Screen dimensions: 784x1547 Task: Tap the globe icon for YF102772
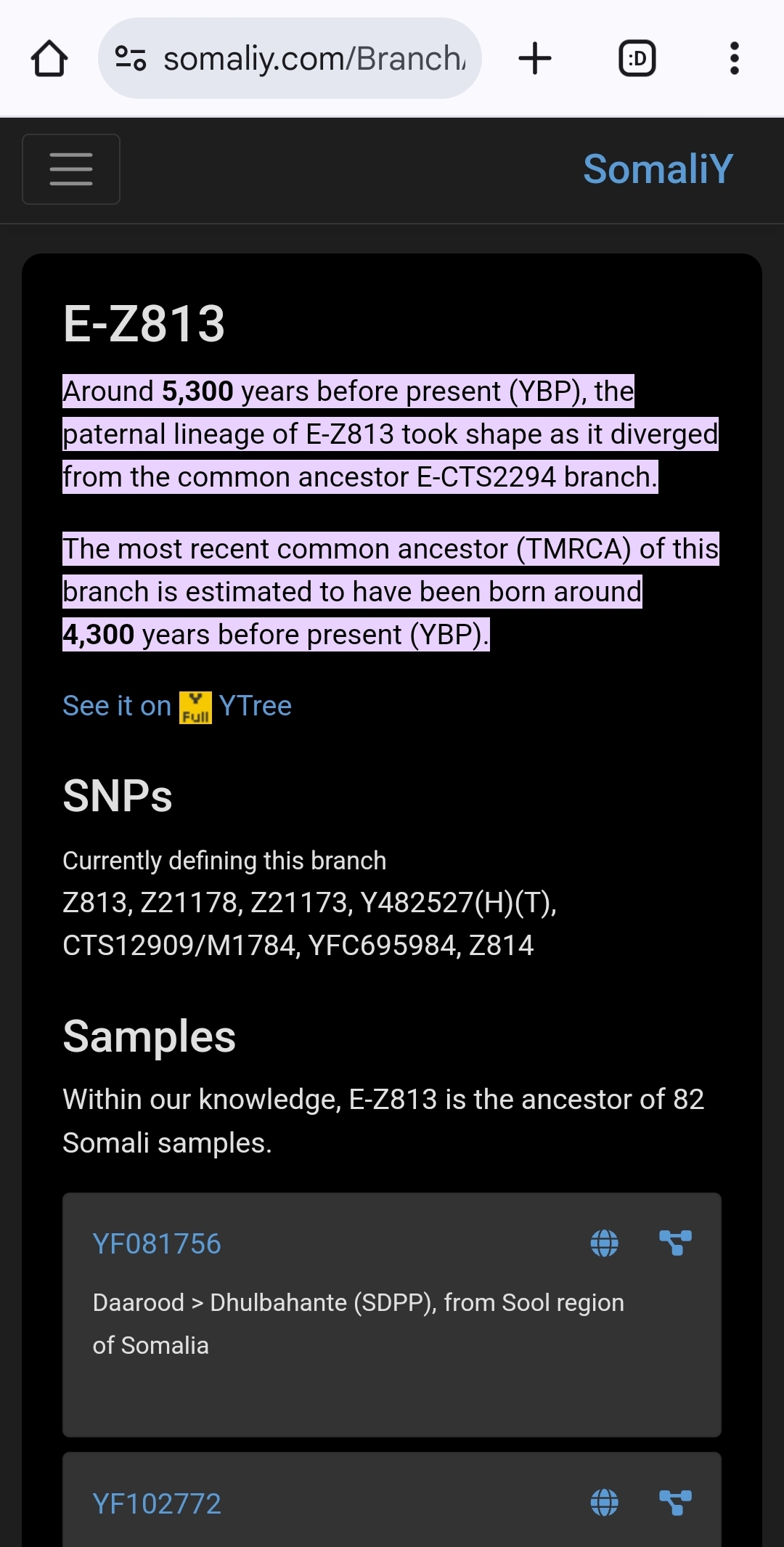pyautogui.click(x=604, y=1503)
